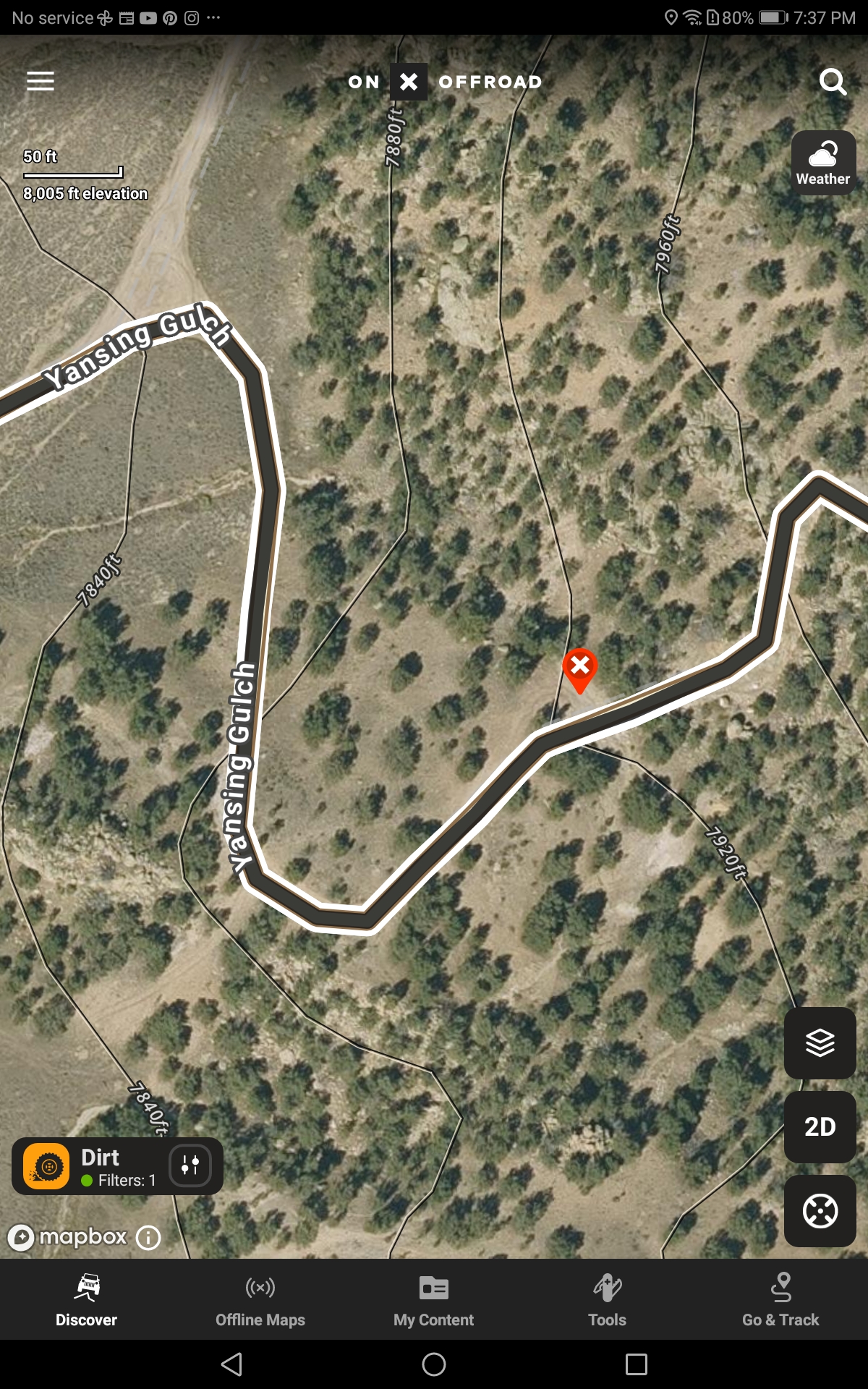Viewport: 868px width, 1389px height.
Task: Open the map layers button
Action: [820, 1042]
